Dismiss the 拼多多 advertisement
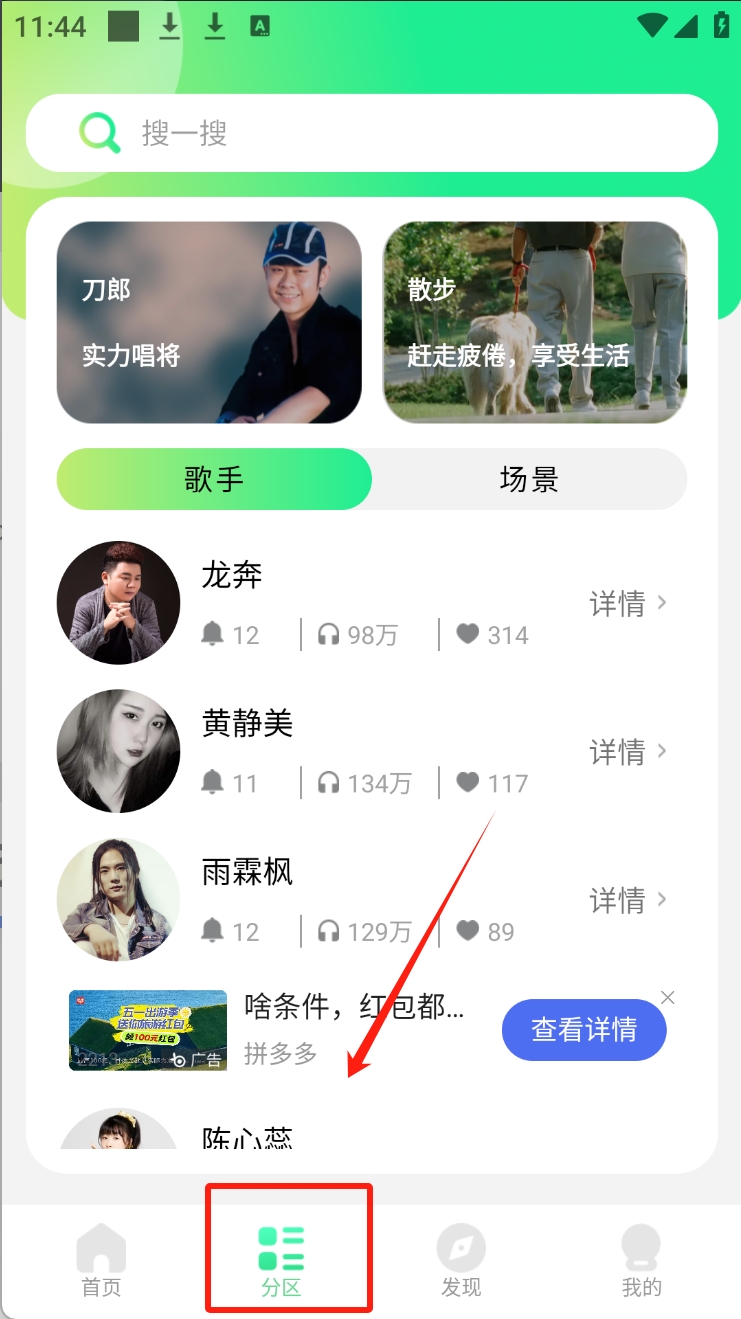This screenshot has width=741, height=1319. 668,997
